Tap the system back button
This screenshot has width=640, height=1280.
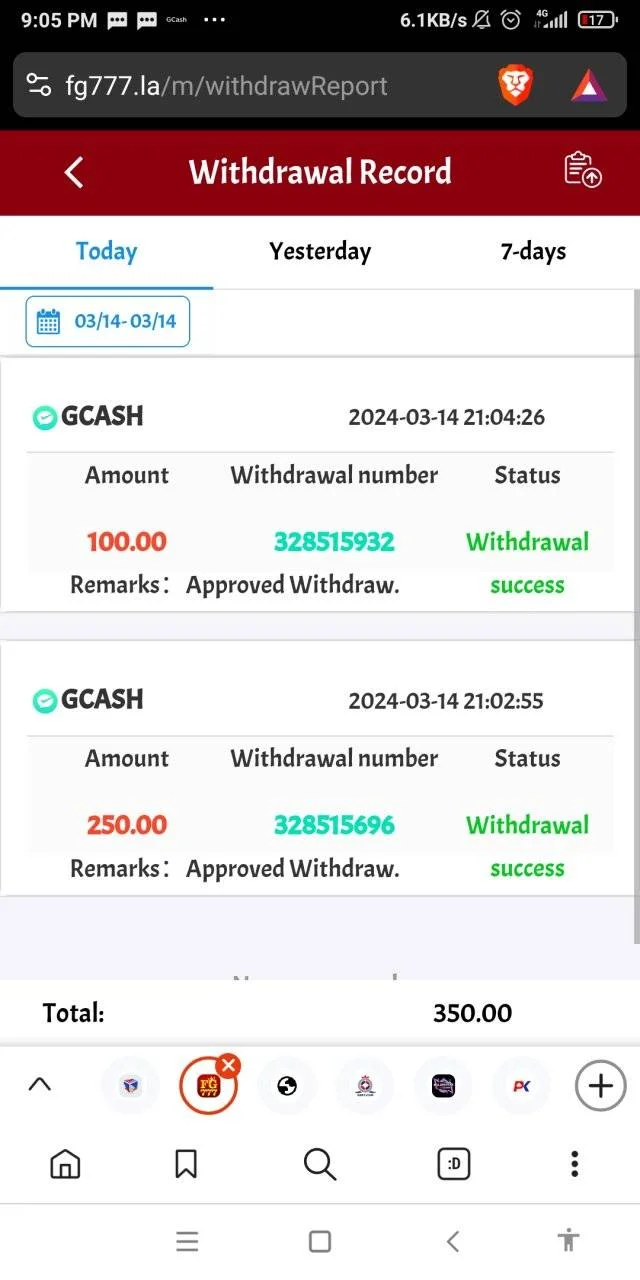(453, 1241)
